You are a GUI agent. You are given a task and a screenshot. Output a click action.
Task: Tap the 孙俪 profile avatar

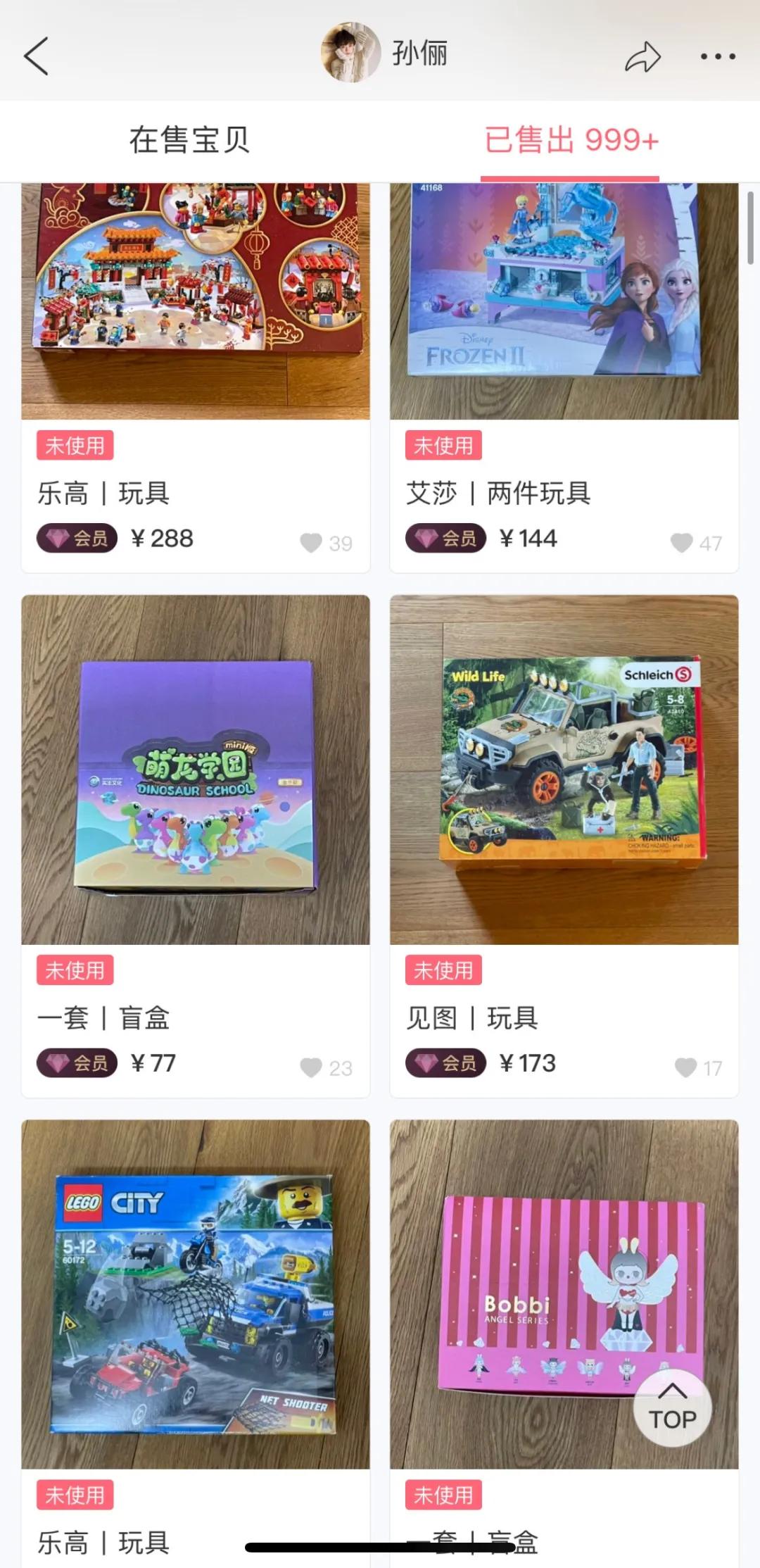(x=350, y=53)
